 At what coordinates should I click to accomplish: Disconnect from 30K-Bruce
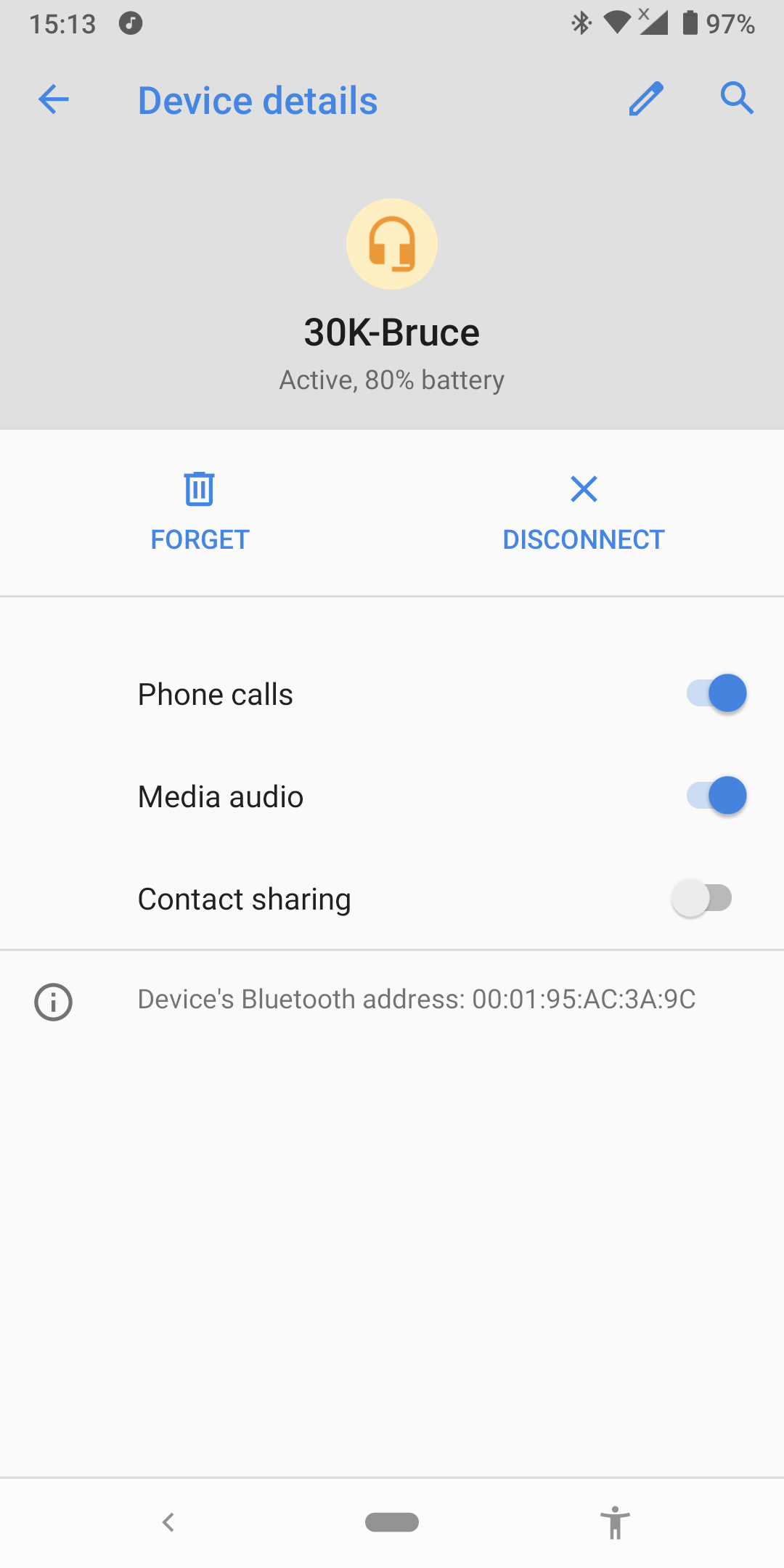584,512
